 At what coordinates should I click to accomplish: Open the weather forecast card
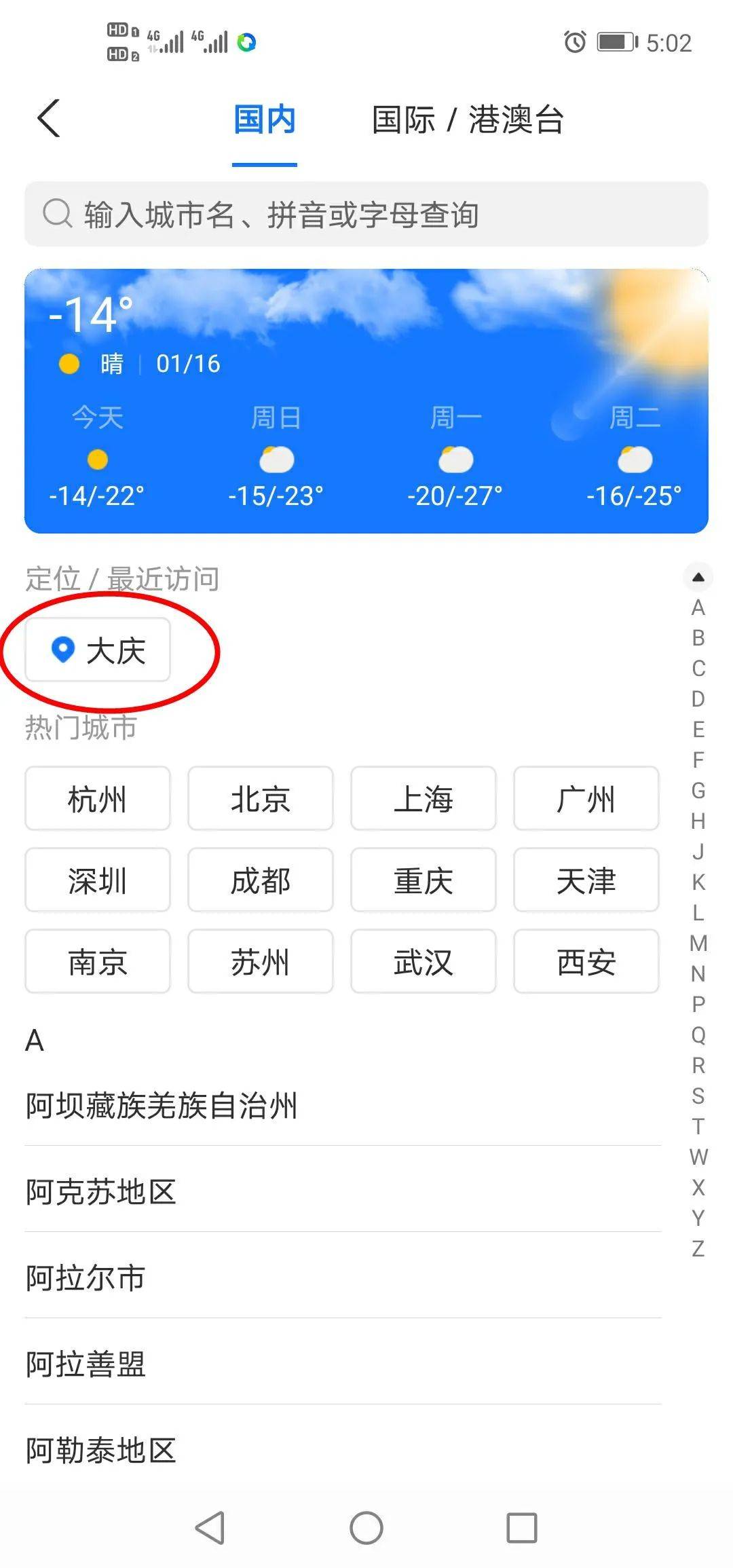click(366, 400)
